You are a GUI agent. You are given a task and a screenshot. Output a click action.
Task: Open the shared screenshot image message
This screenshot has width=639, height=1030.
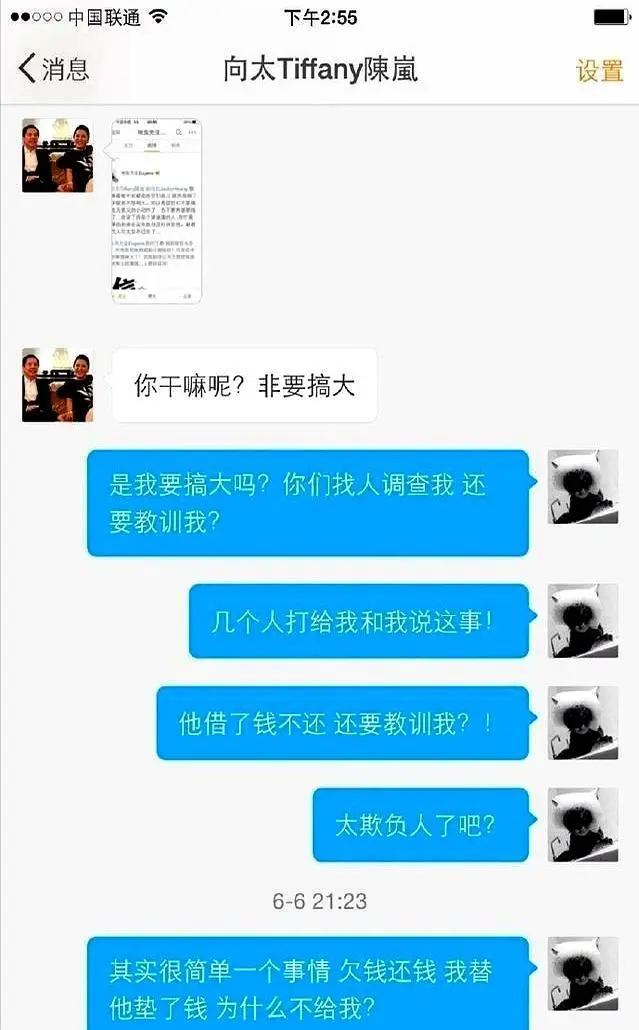(156, 211)
